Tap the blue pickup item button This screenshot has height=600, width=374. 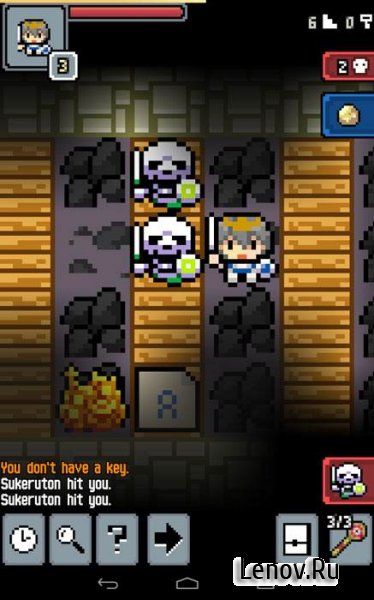click(x=349, y=115)
